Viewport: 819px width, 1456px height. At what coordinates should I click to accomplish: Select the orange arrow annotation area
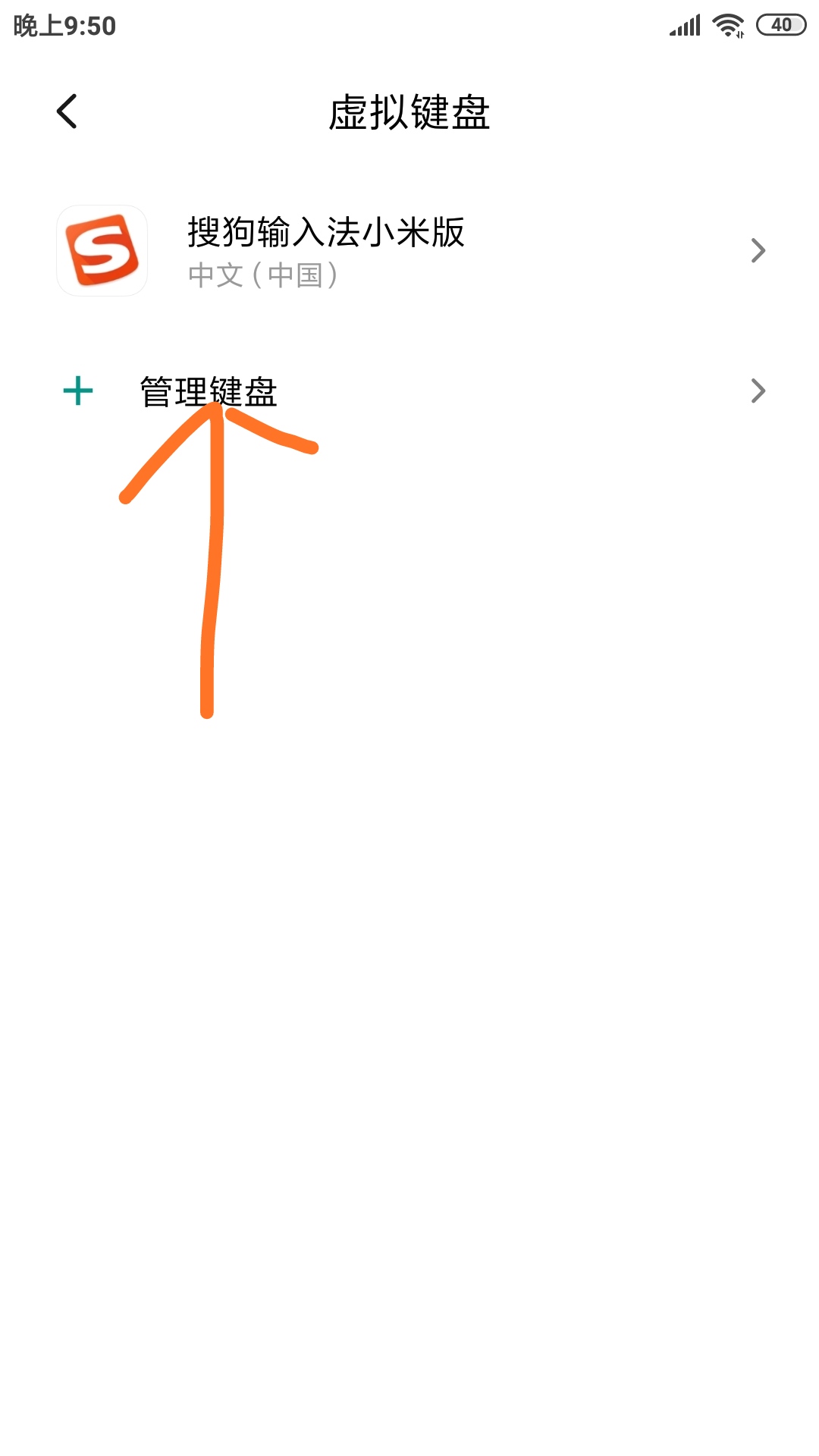[x=216, y=561]
